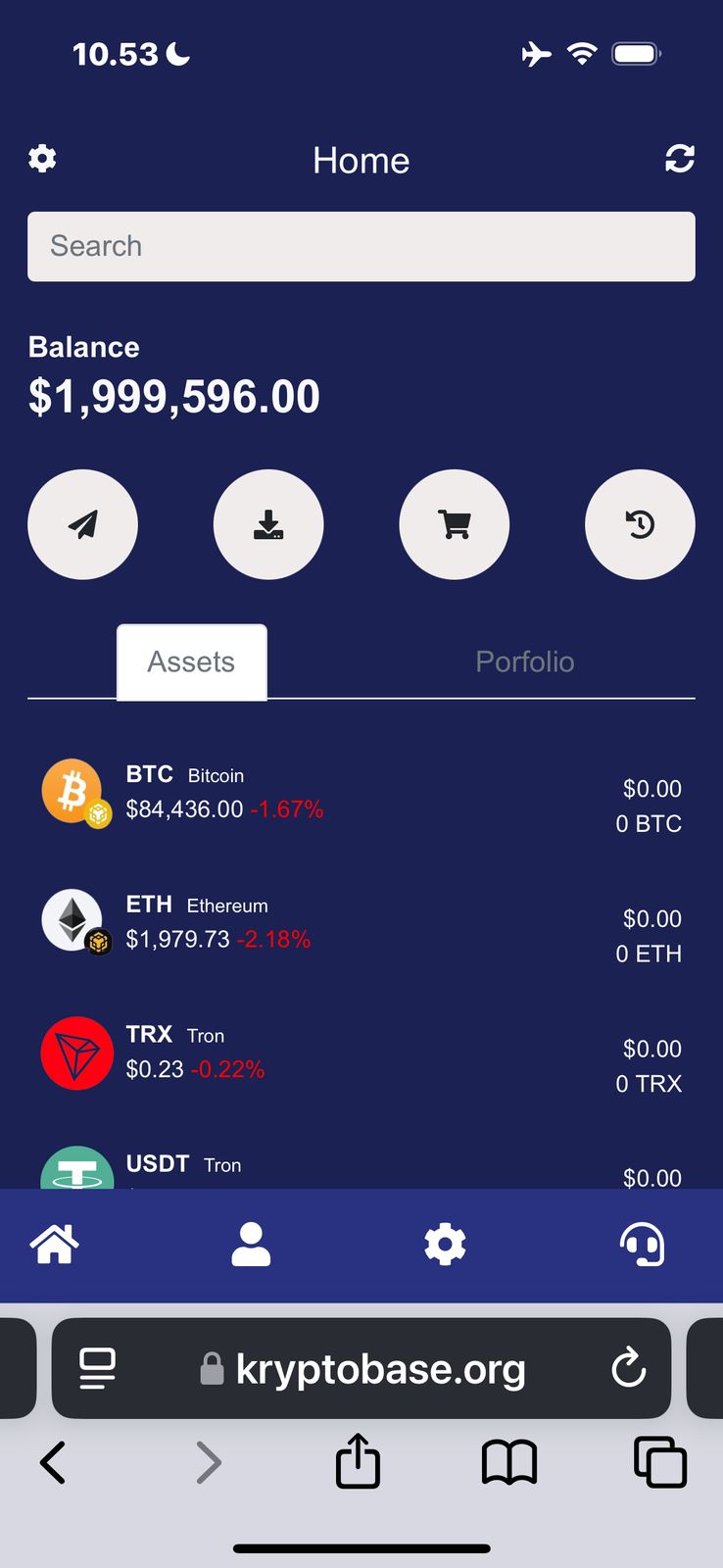Open the BTC Bitcoin asset row
This screenshot has height=1568, width=723.
pos(361,792)
